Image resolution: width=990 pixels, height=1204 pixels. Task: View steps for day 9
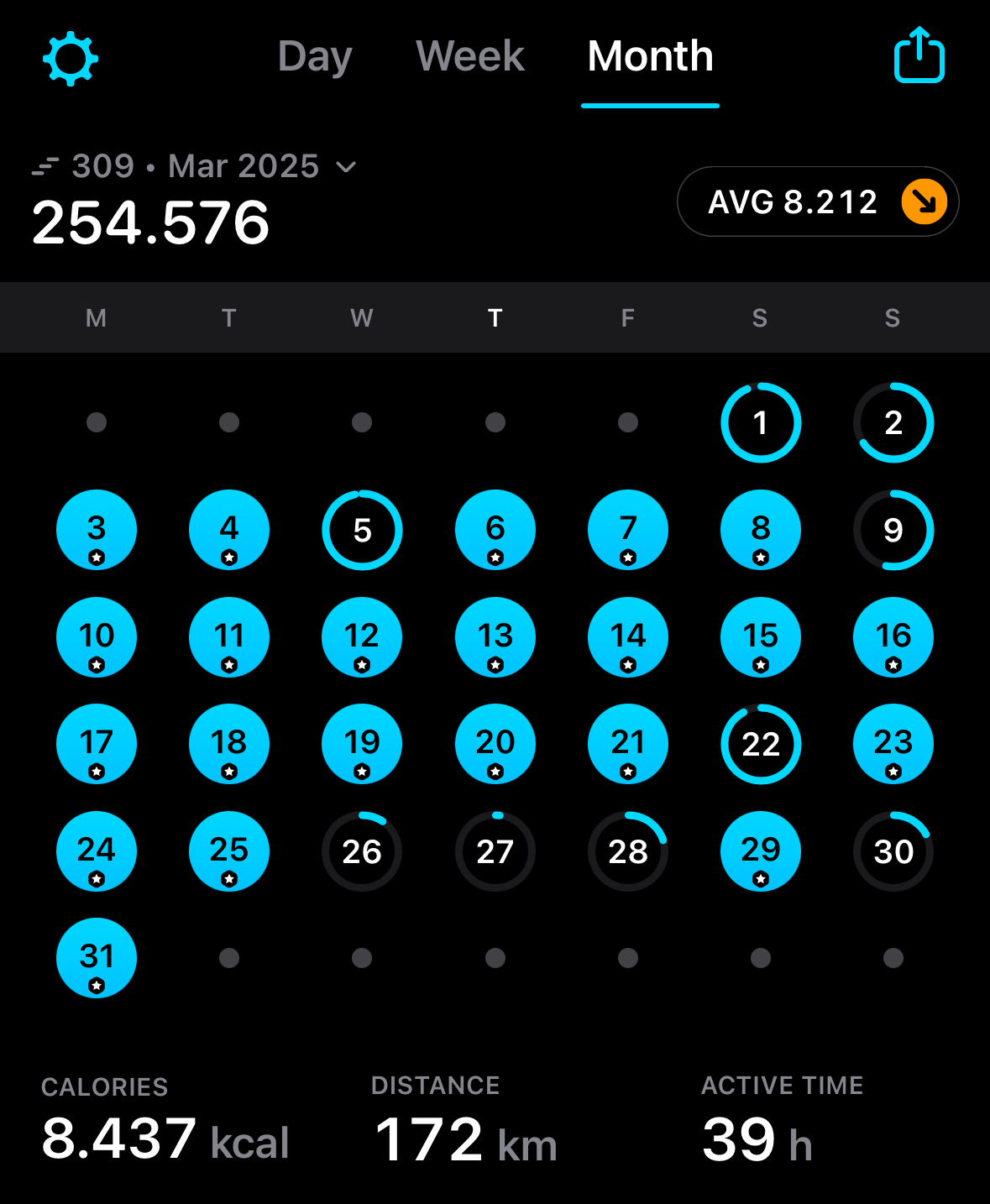pos(893,530)
